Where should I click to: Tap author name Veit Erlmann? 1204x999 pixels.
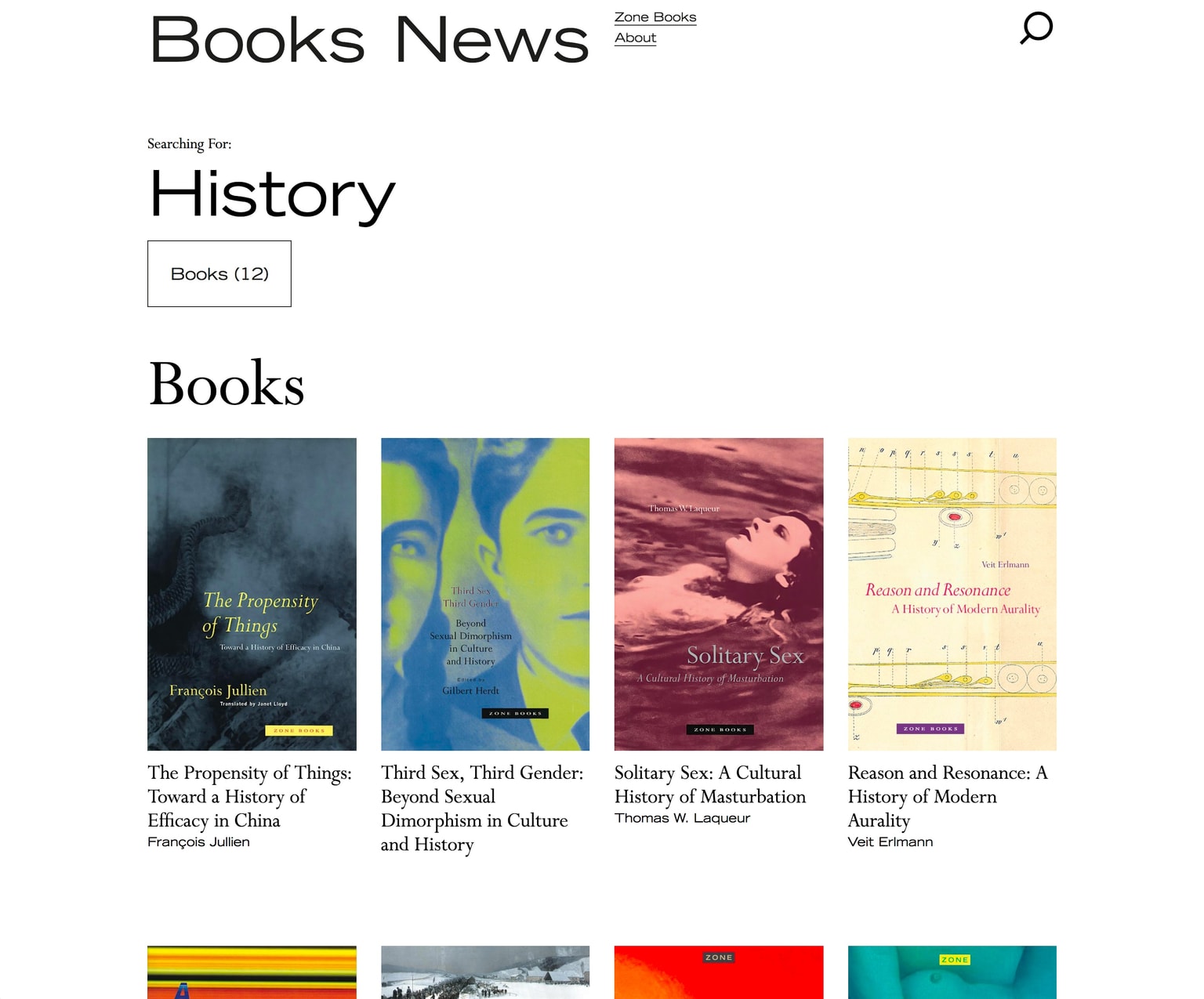click(890, 842)
